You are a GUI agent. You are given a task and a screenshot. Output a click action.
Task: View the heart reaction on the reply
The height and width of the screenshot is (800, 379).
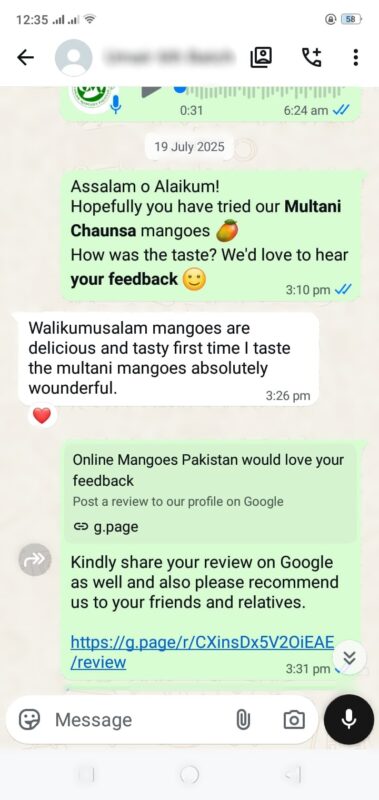pos(42,416)
